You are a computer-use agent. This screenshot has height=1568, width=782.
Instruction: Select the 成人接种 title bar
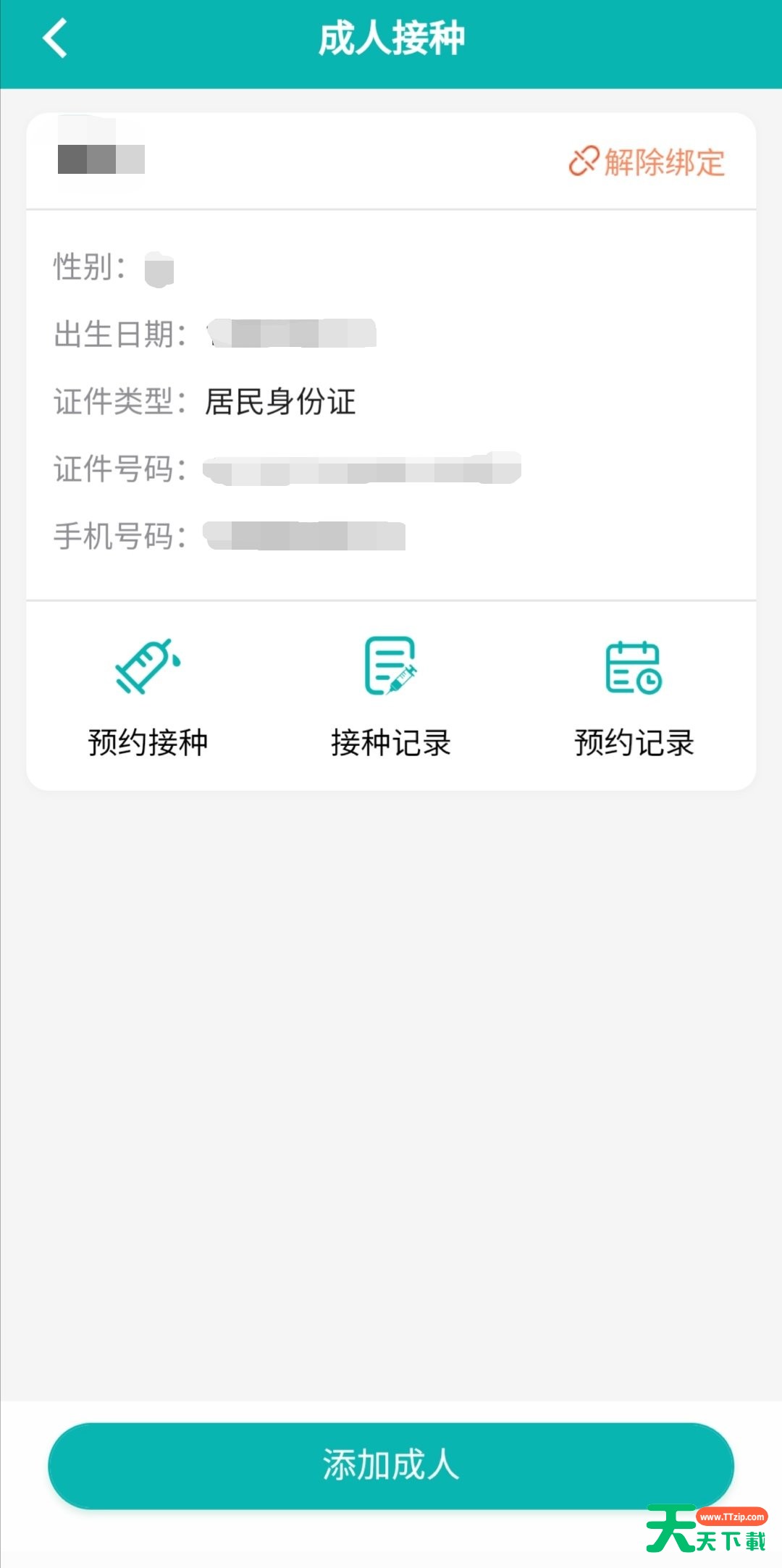coord(391,36)
